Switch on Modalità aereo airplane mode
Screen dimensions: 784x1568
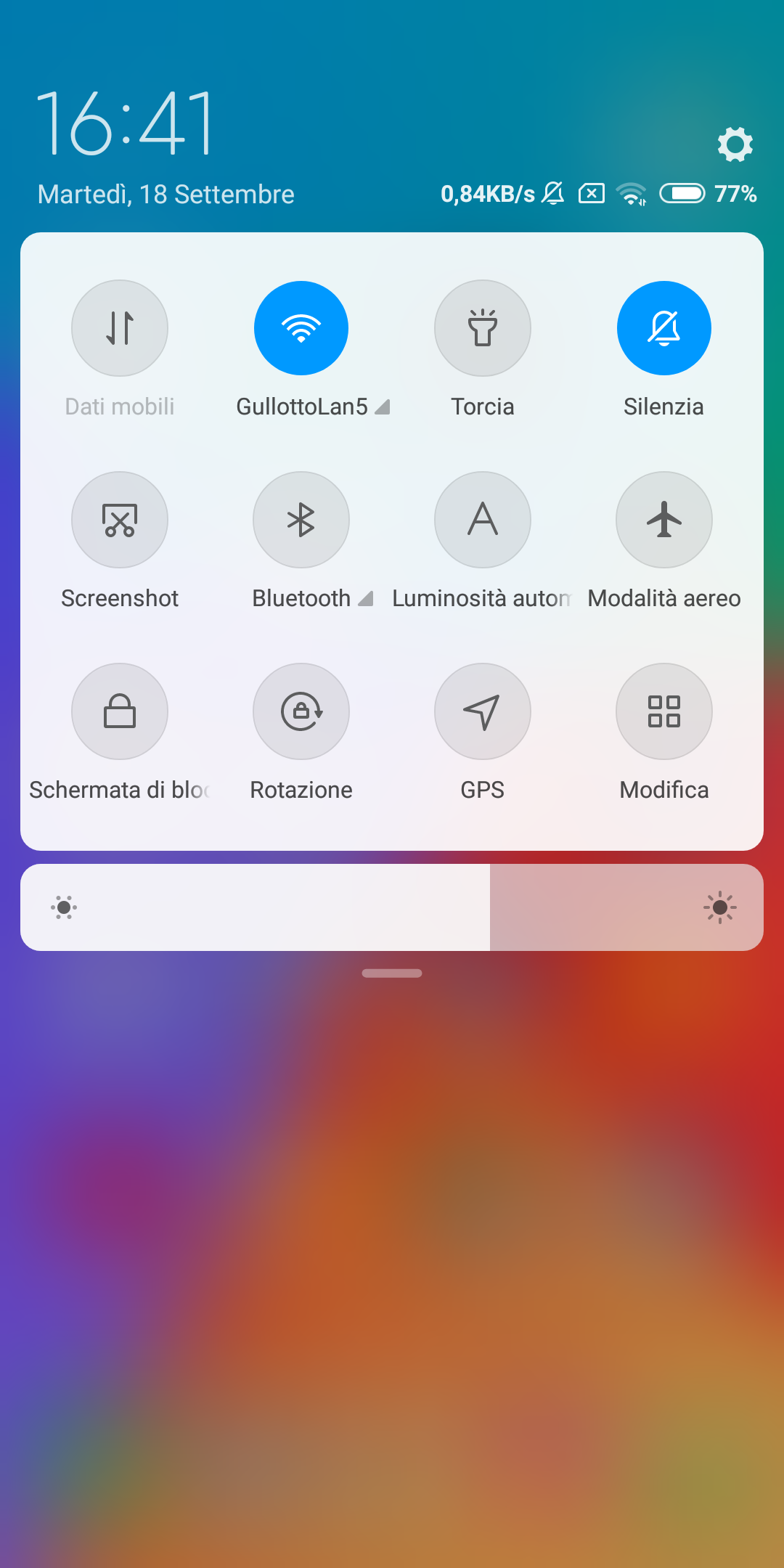664,520
